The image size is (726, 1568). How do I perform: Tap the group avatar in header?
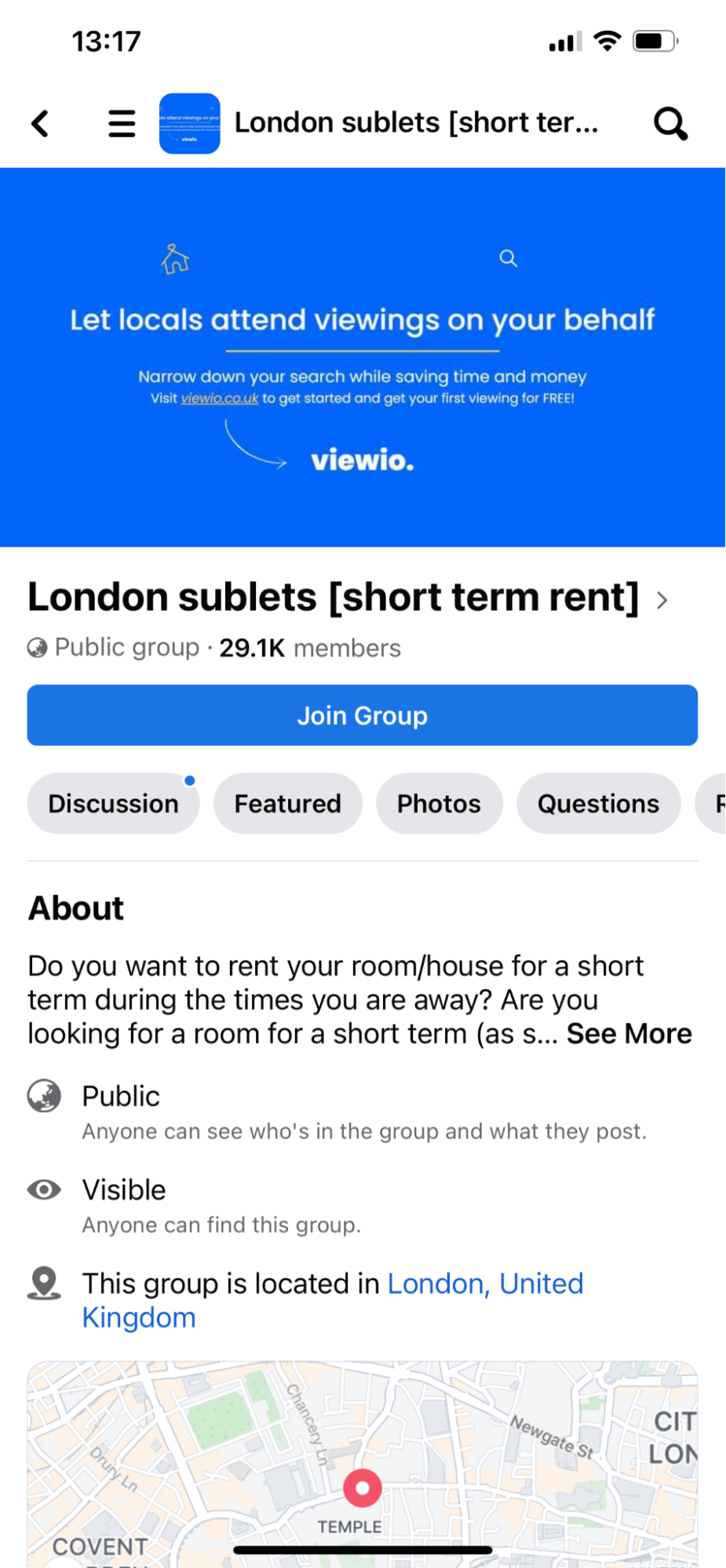(190, 123)
